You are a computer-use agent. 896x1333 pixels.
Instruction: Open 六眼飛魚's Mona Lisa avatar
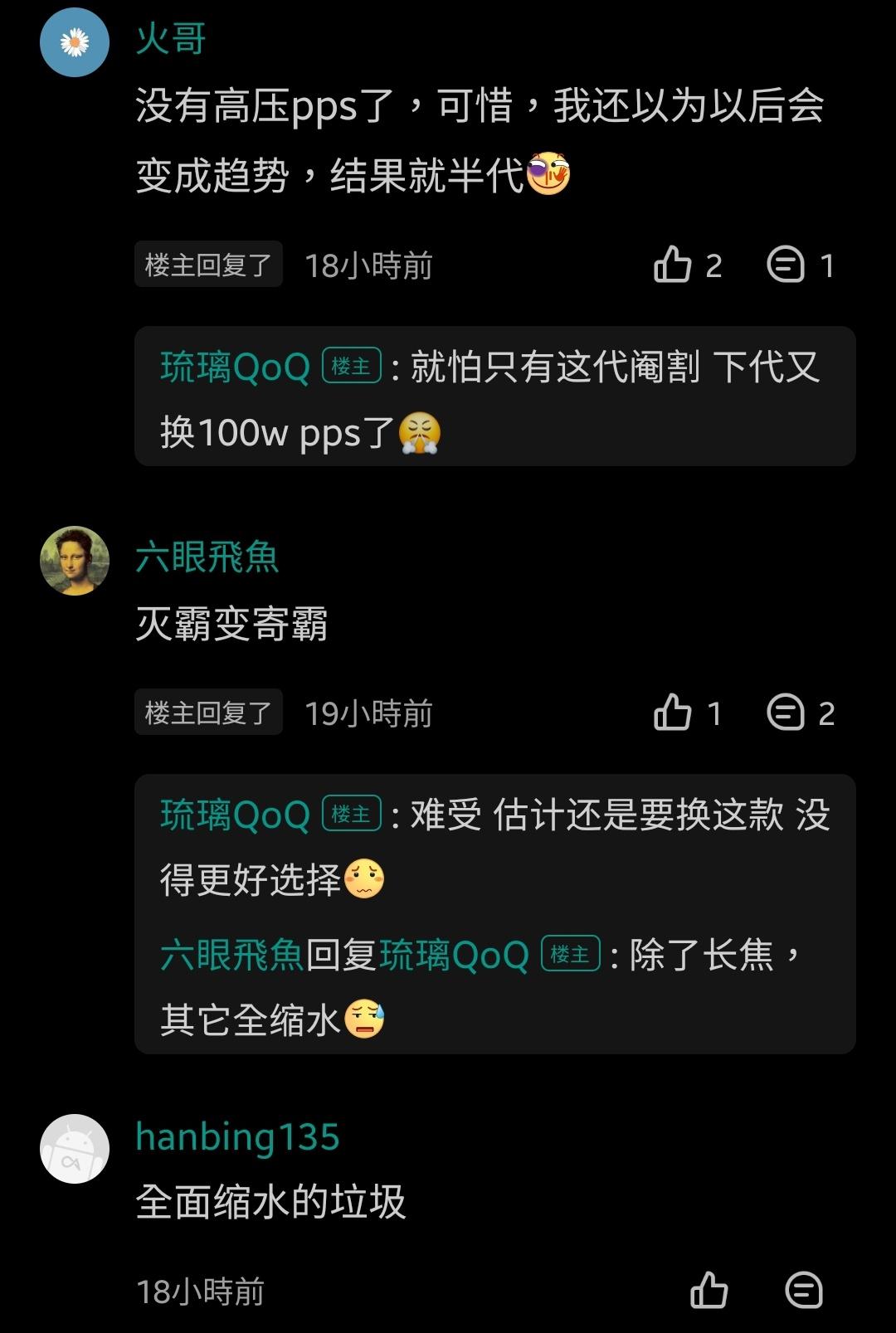75,561
